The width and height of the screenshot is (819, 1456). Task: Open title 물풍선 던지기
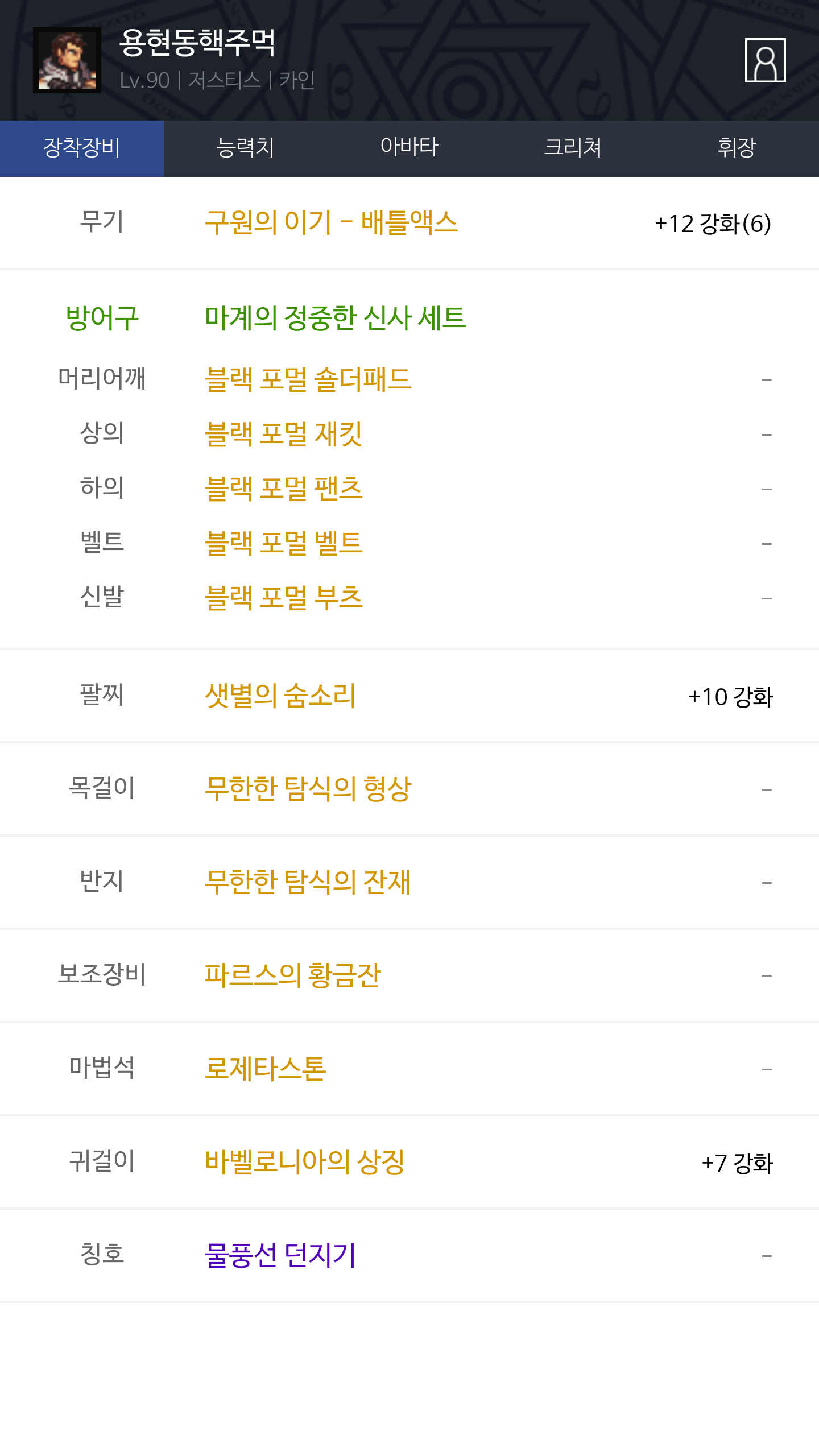pyautogui.click(x=280, y=1255)
